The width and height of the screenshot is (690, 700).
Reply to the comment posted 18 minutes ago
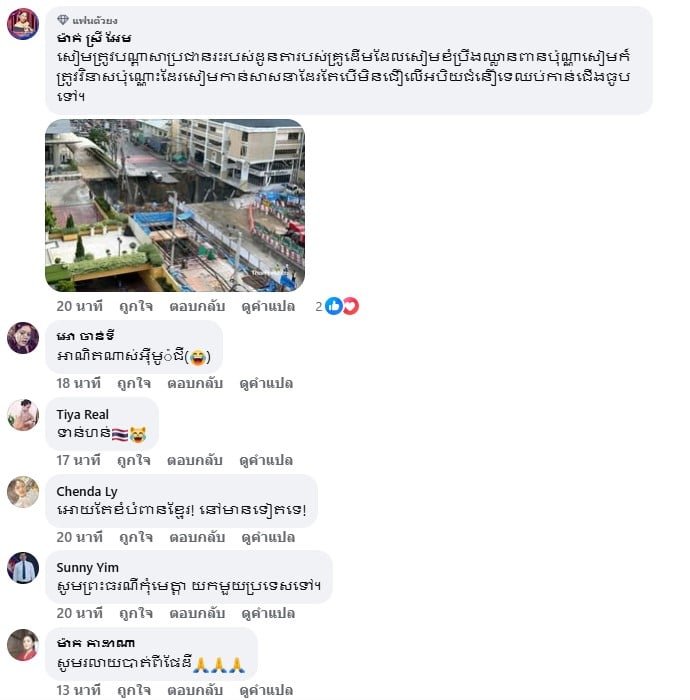[196, 383]
